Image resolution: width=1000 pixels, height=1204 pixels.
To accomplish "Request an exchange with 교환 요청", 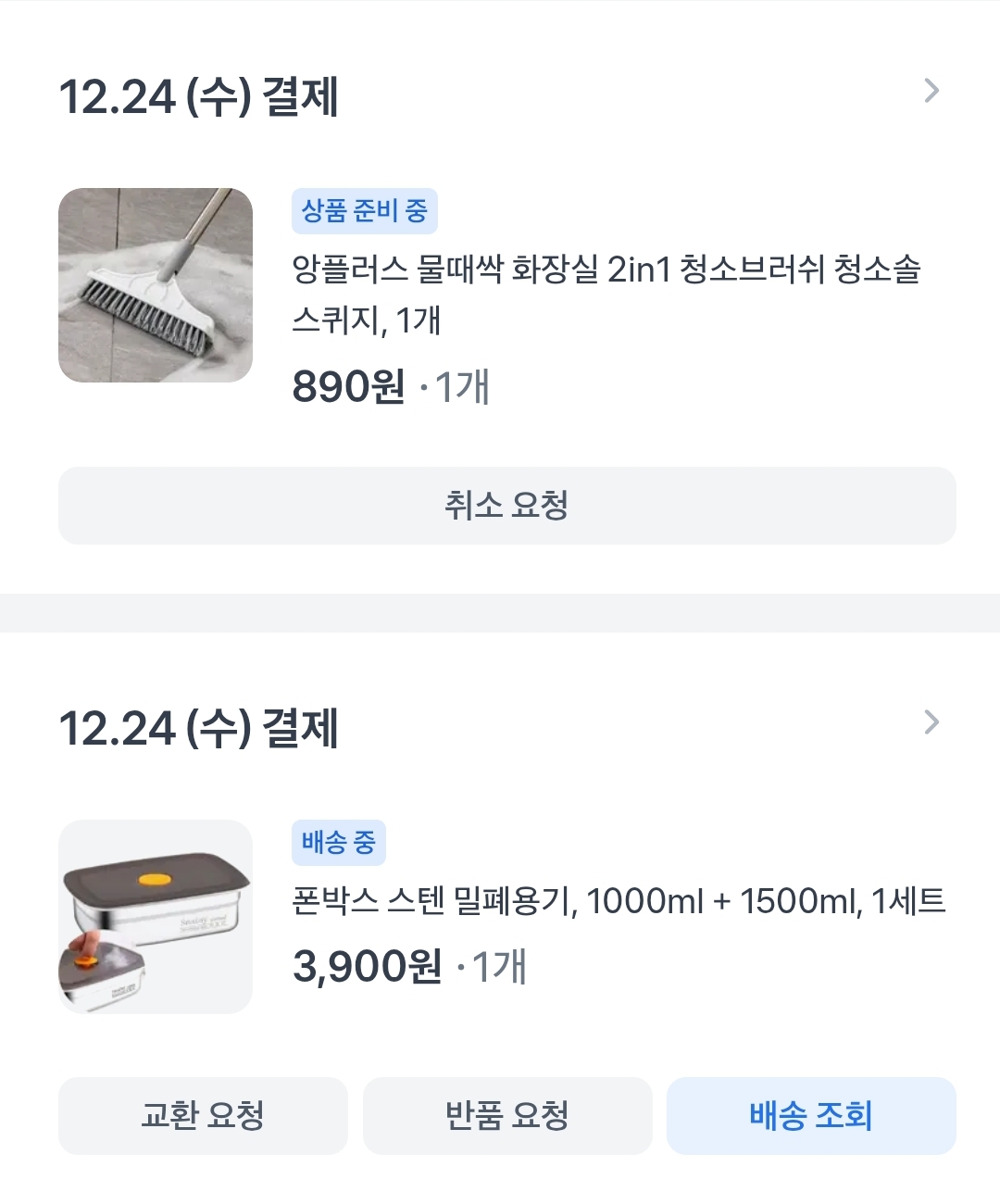I will (x=203, y=1115).
